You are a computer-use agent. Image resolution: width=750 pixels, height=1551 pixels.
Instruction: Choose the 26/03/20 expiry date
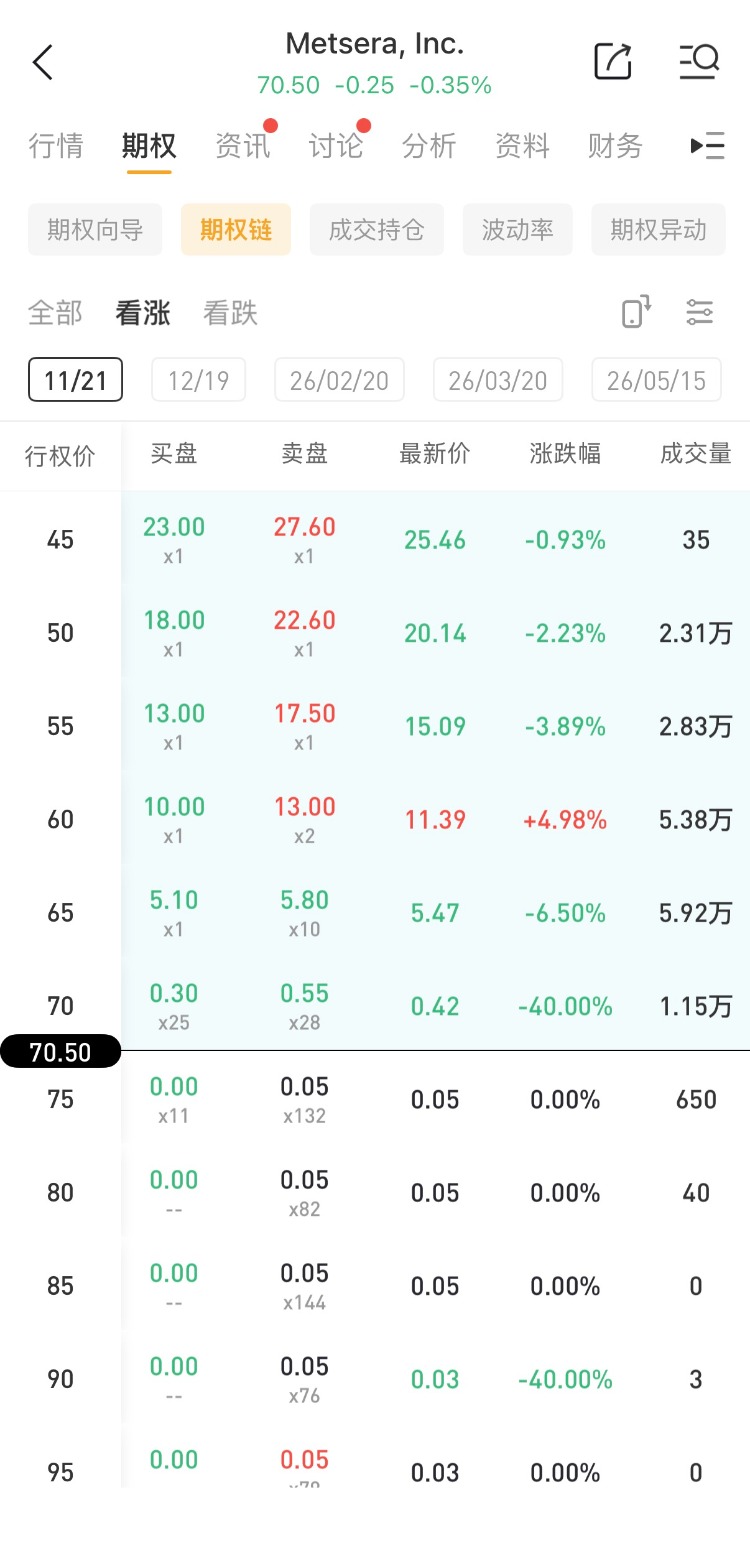click(x=497, y=380)
